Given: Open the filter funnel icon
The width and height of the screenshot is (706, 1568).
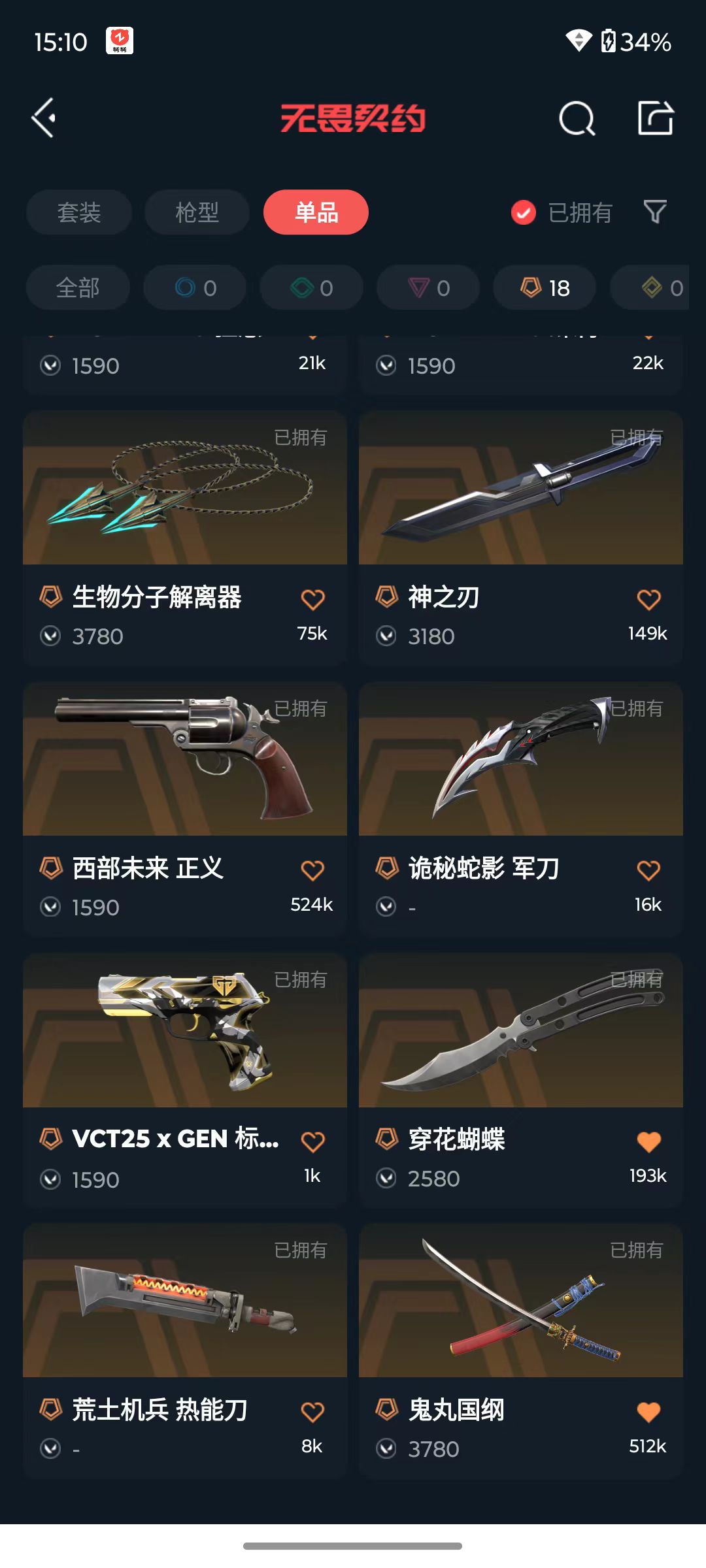Looking at the screenshot, I should coord(655,212).
